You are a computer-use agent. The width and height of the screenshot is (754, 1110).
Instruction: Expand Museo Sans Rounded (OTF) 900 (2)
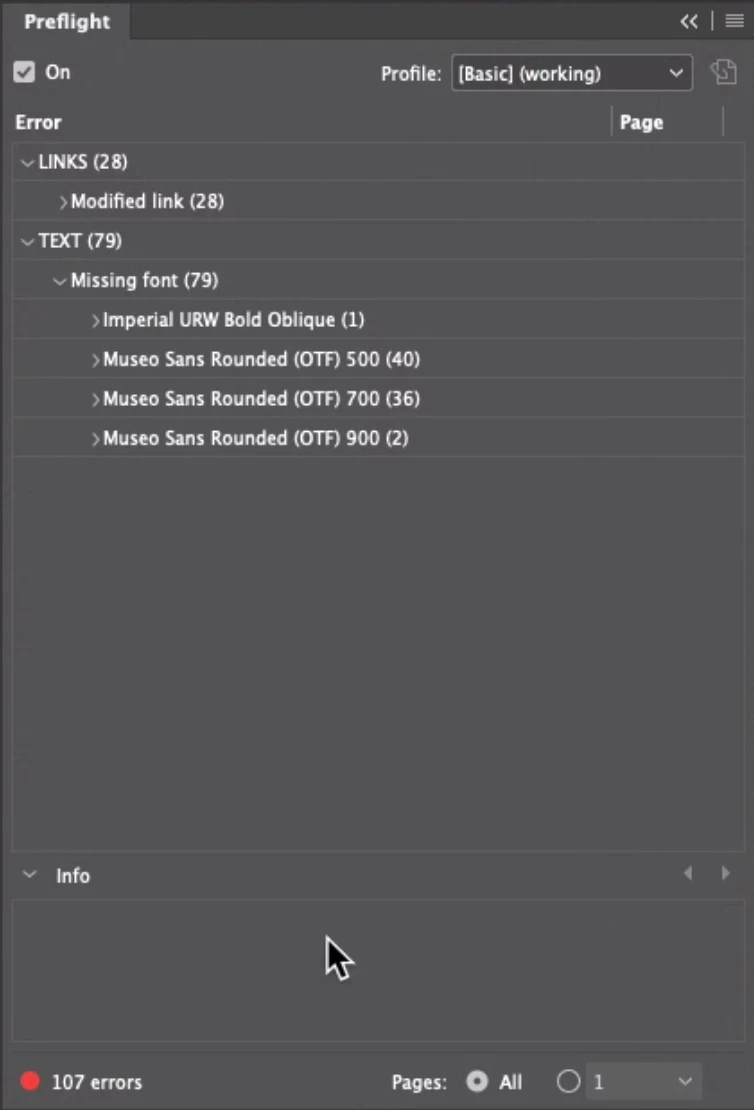pos(96,439)
